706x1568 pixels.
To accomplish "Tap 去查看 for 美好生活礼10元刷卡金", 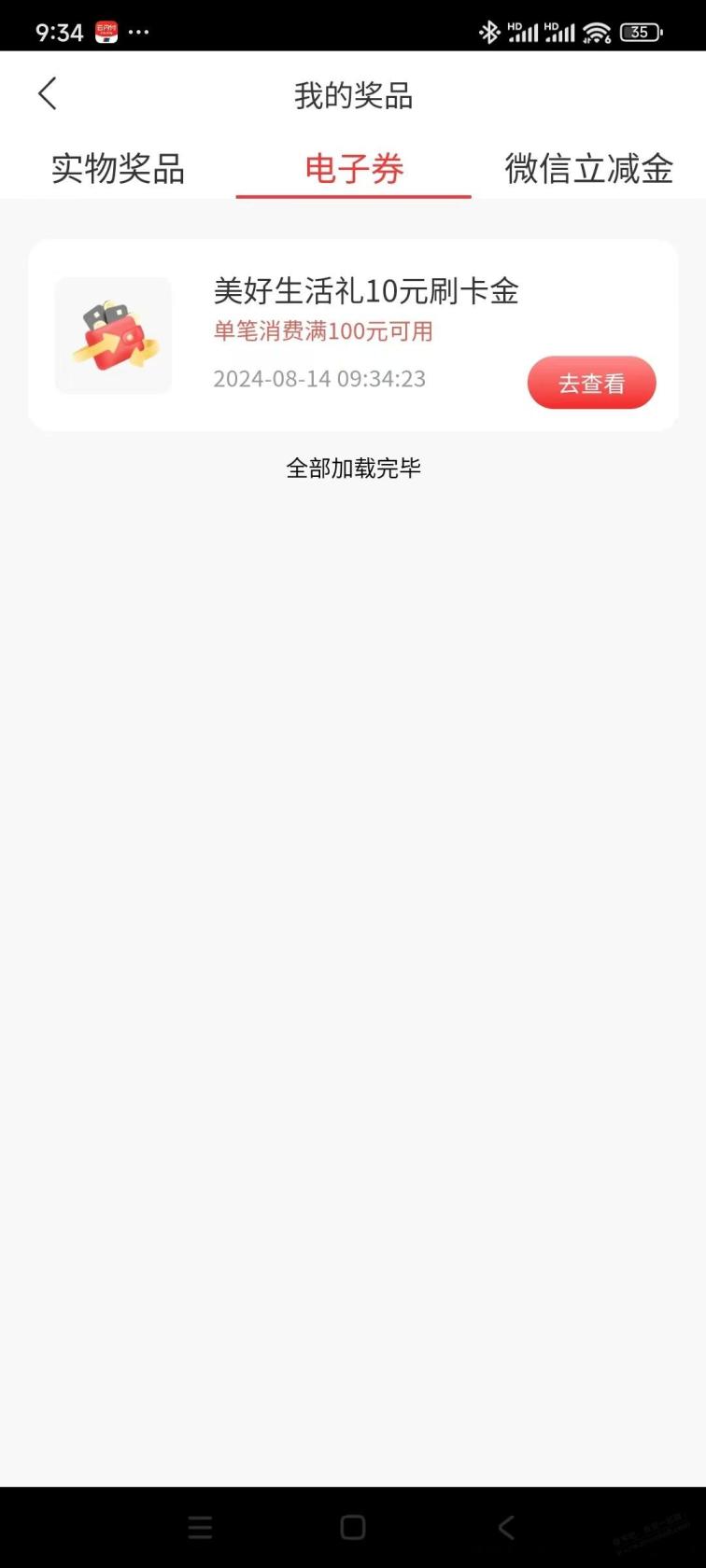I will [592, 383].
